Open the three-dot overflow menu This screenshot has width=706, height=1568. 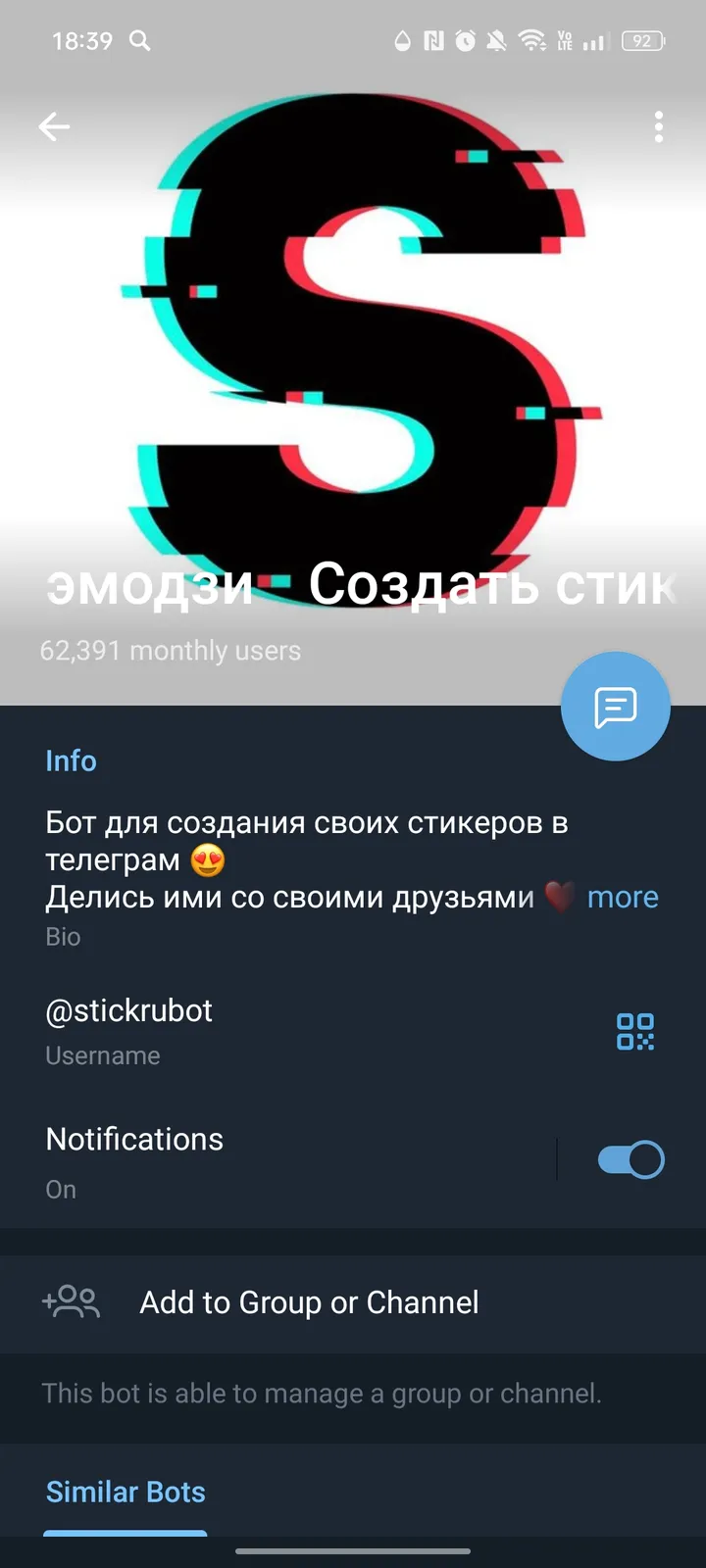point(658,126)
